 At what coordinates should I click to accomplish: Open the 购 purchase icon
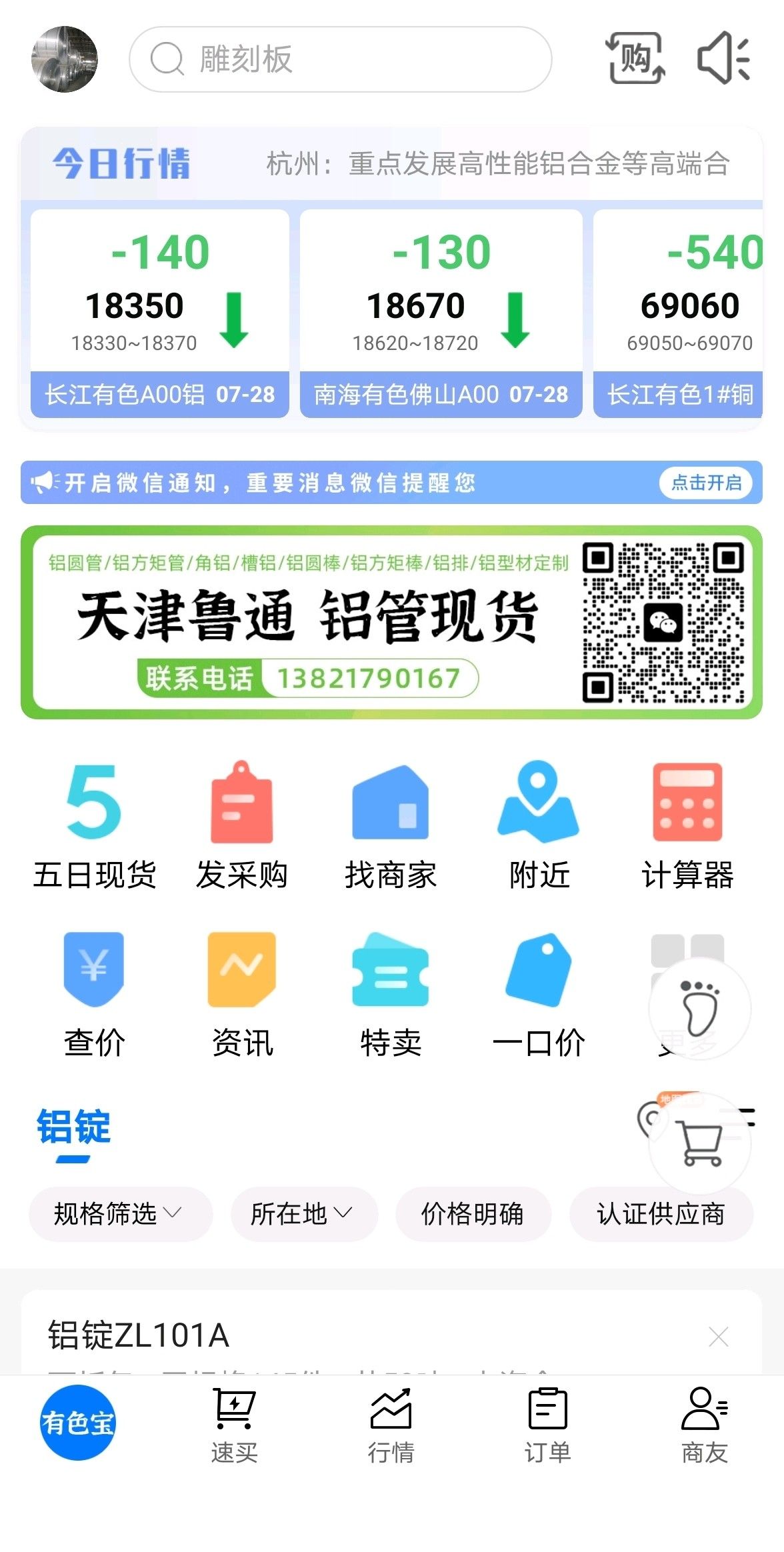[635, 59]
